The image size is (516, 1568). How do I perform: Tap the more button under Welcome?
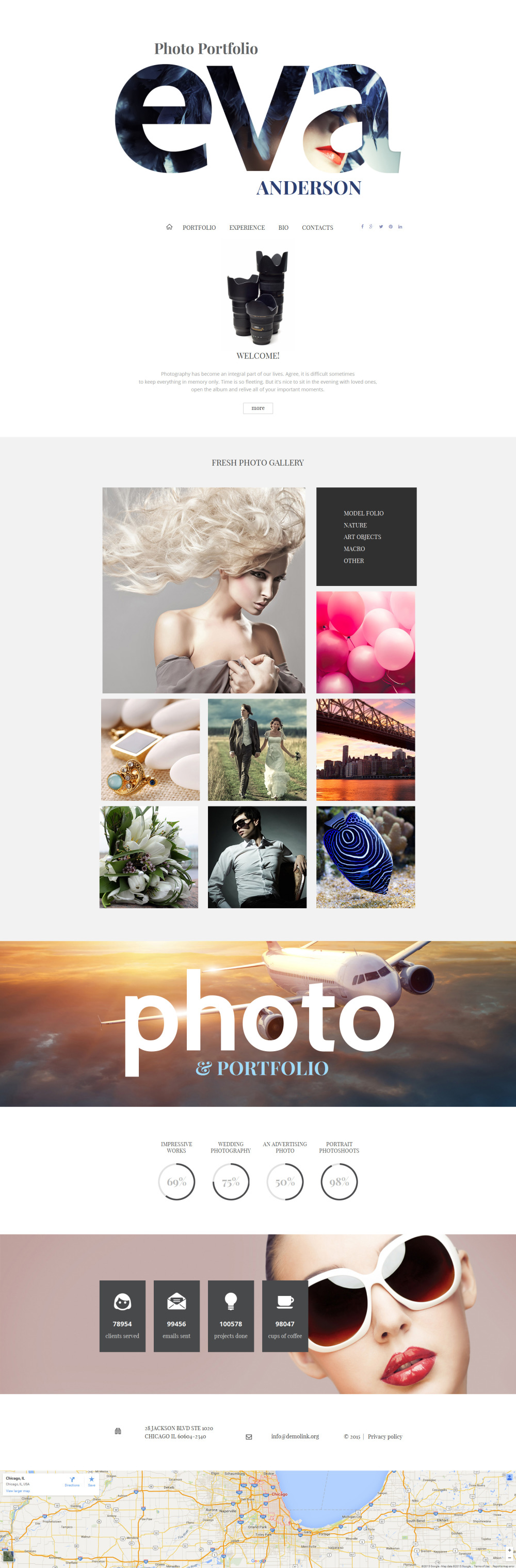[x=257, y=408]
